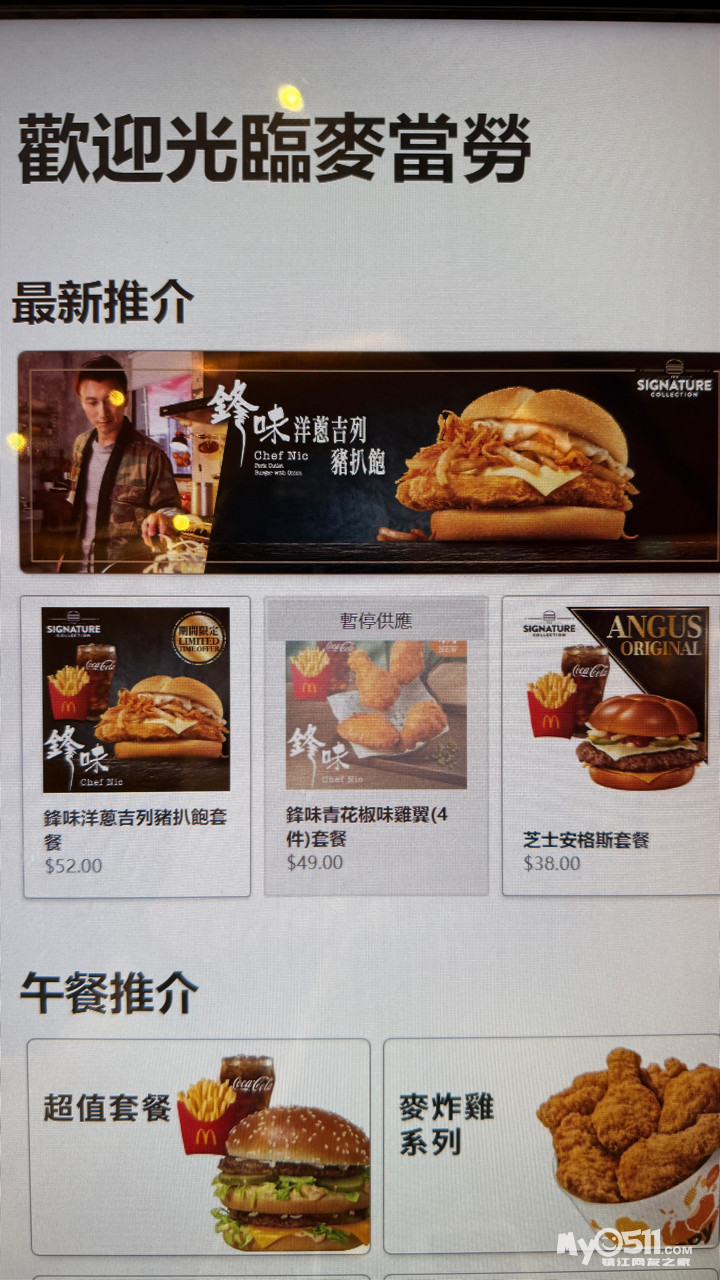Browse the 麥炸雞系列 category
The width and height of the screenshot is (720, 1280).
pyautogui.click(x=552, y=1146)
